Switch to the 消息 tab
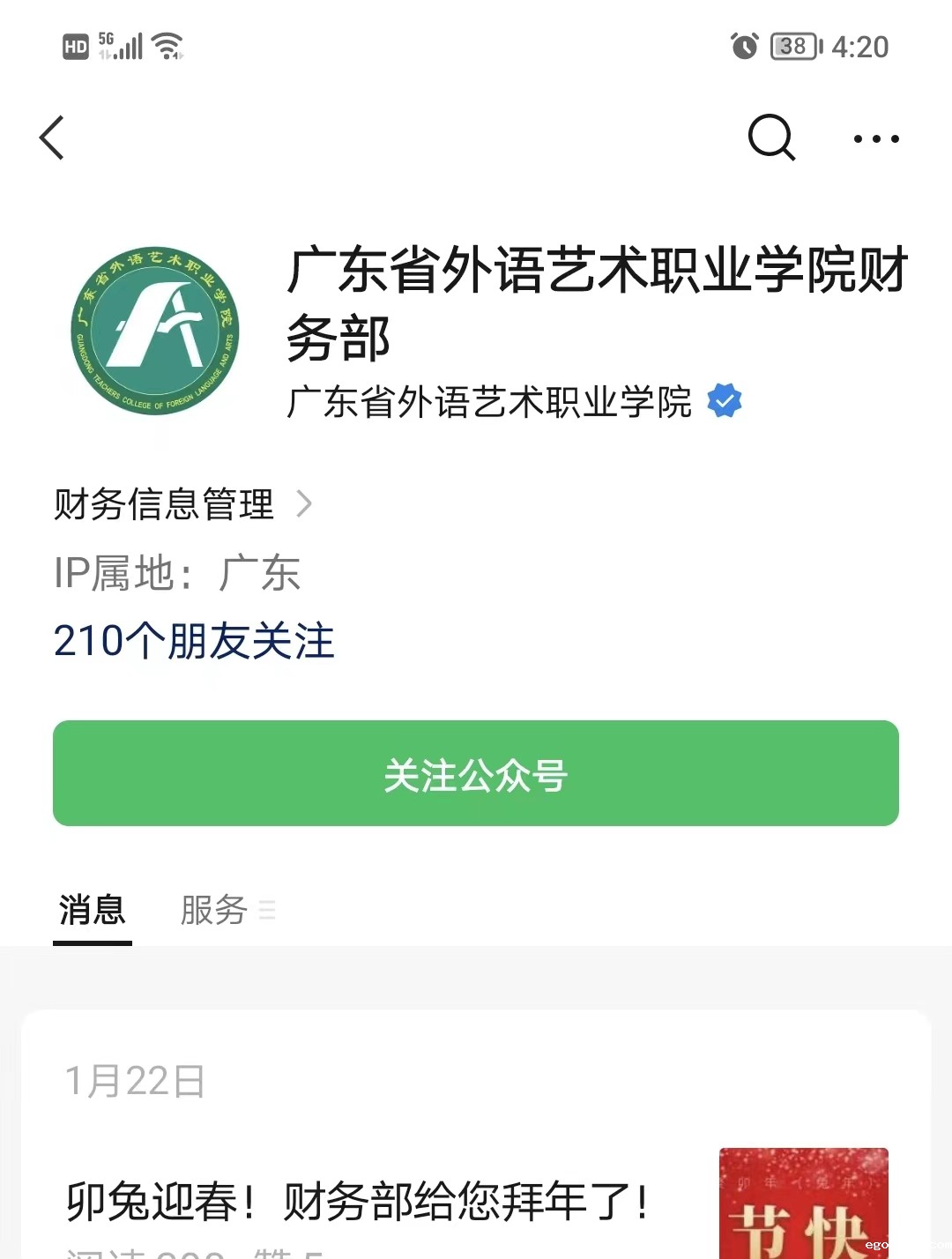The image size is (952, 1259). (93, 910)
